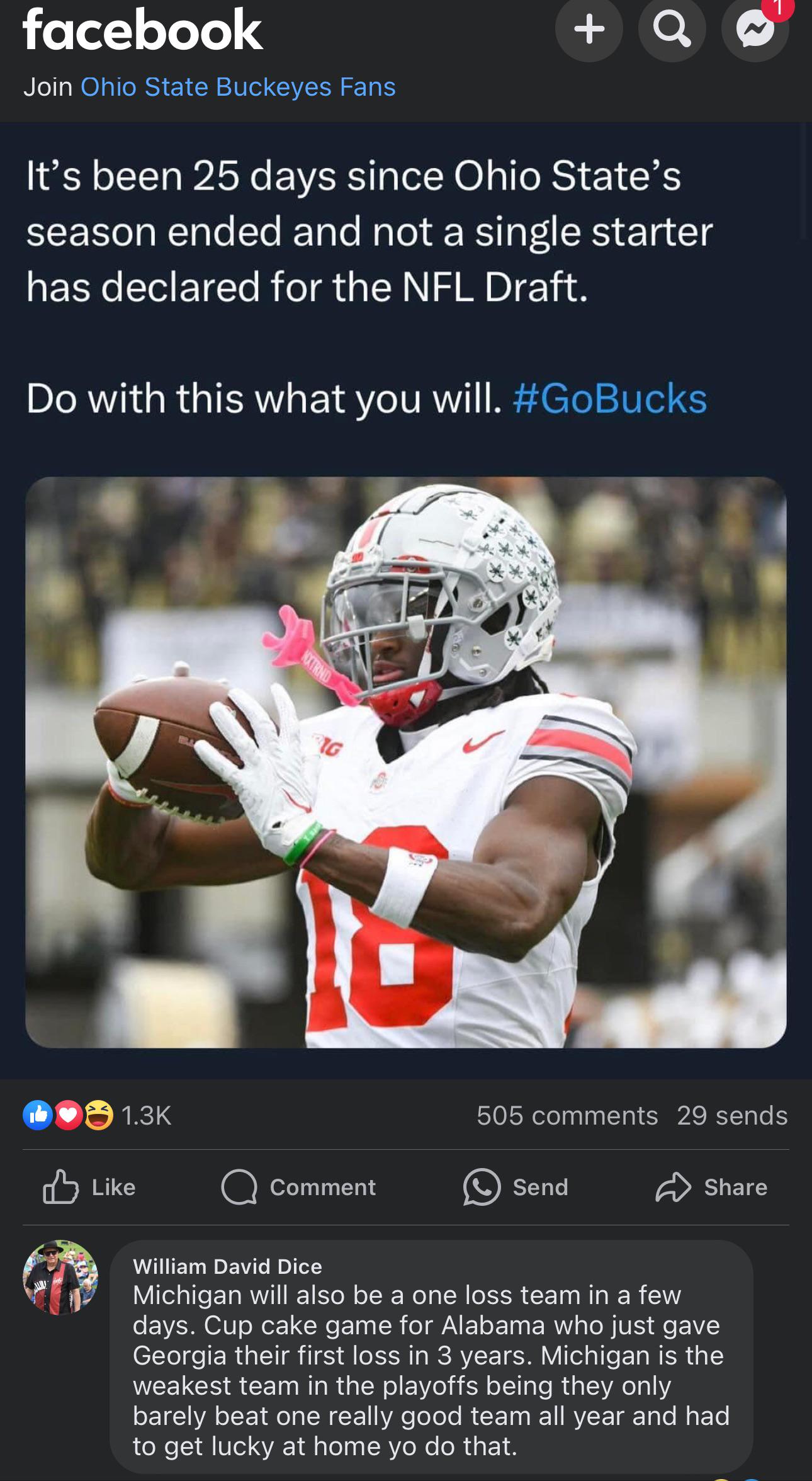Share this post
The image size is (812, 1481).
711,1187
